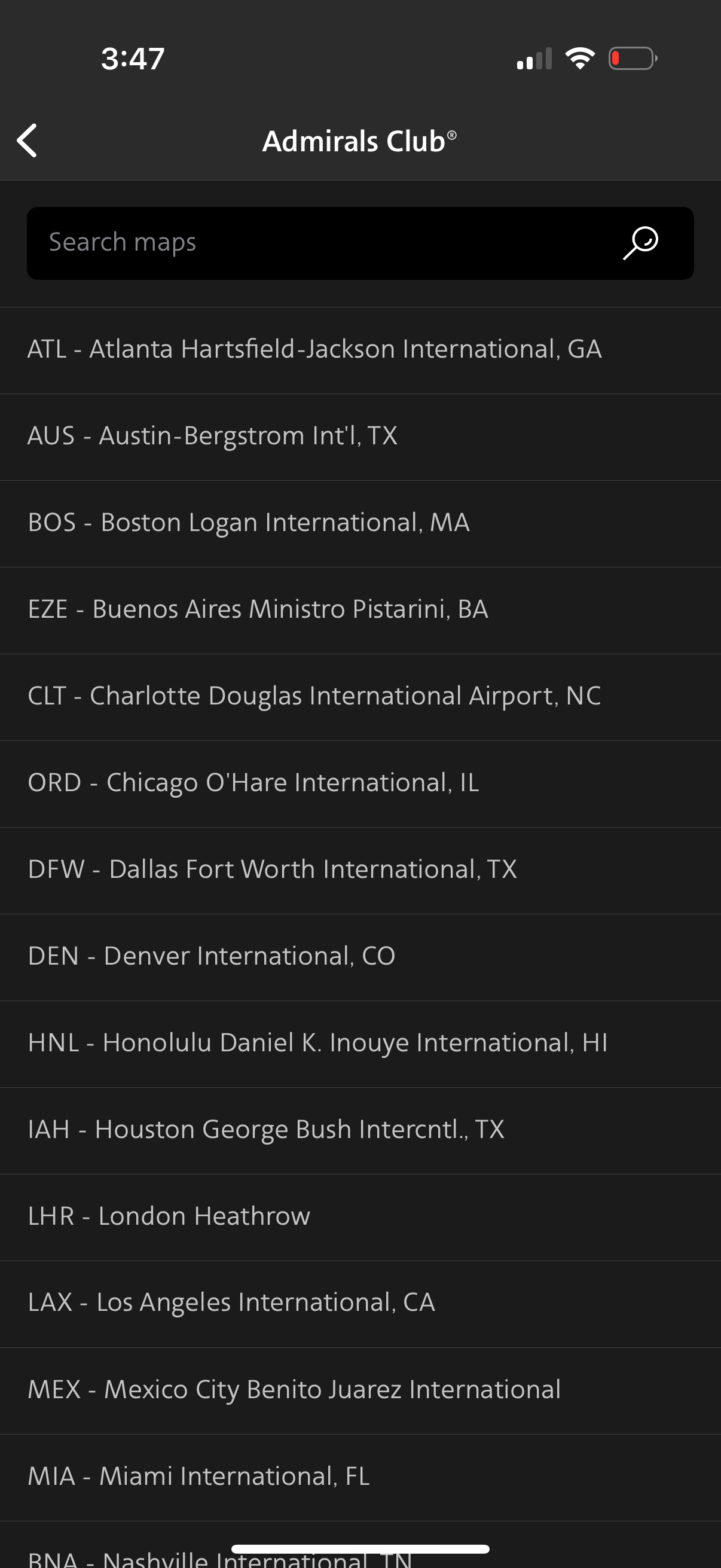This screenshot has height=1568, width=721.
Task: Open the AUS Austin-Bergstrom lounge map
Action: [212, 436]
